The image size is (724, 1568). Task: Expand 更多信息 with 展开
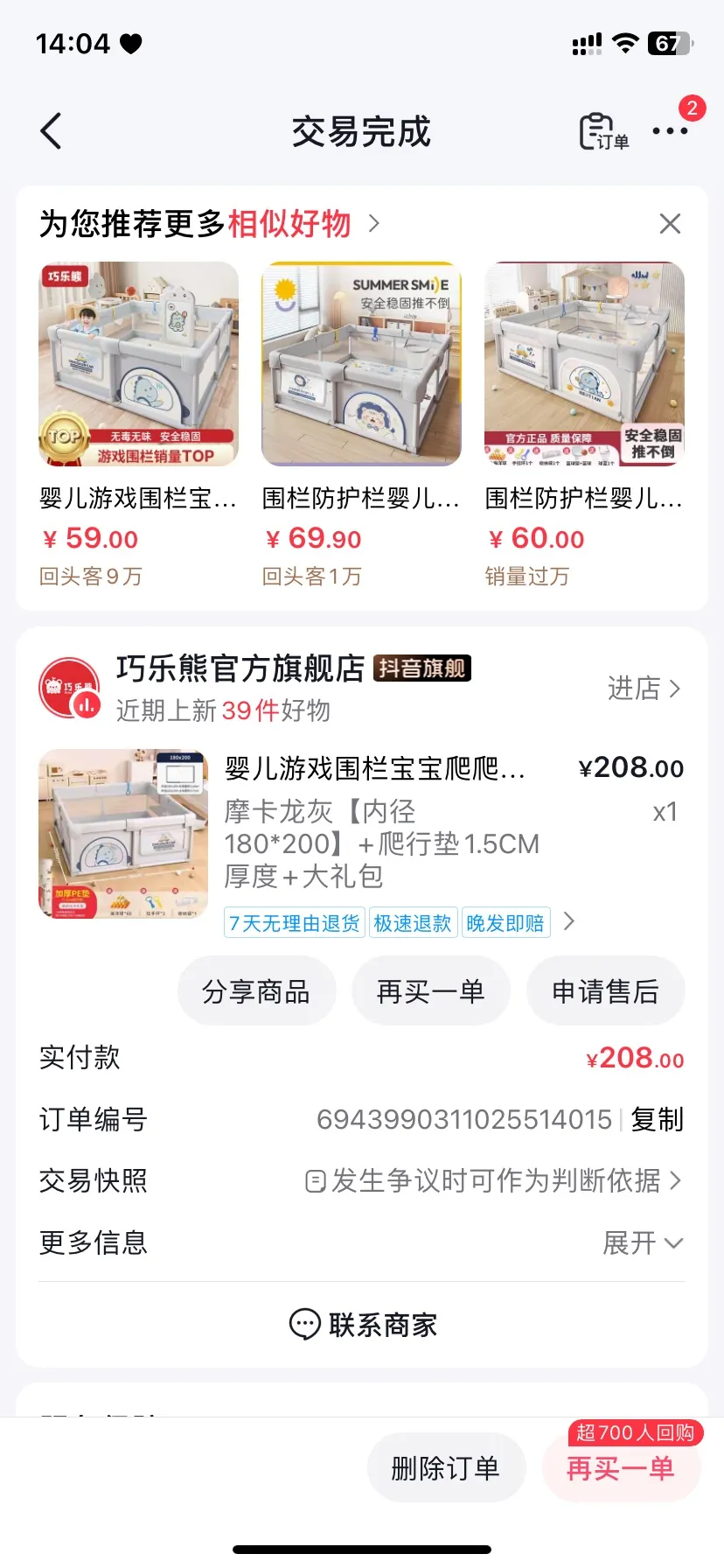pos(643,1242)
